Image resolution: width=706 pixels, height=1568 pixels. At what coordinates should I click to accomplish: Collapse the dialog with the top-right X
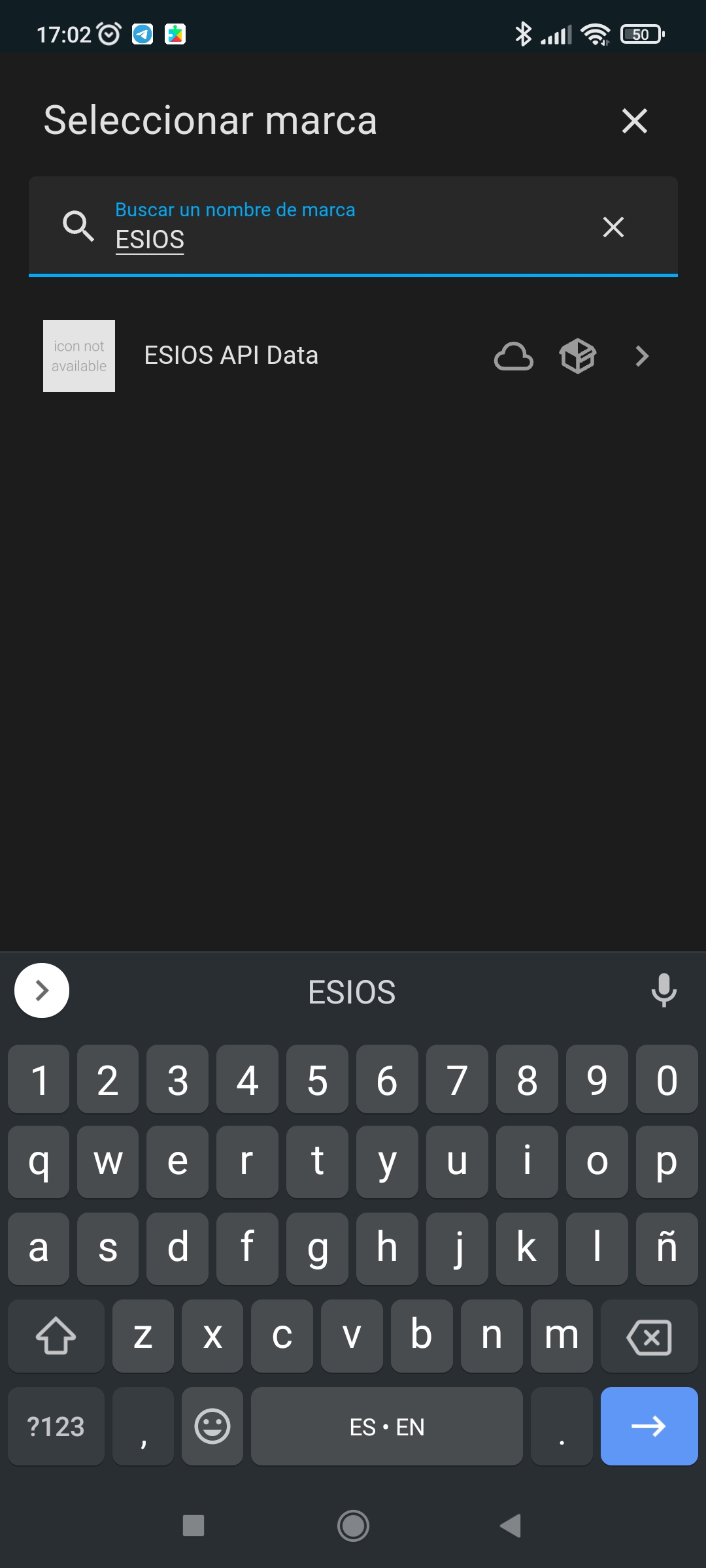coord(634,121)
